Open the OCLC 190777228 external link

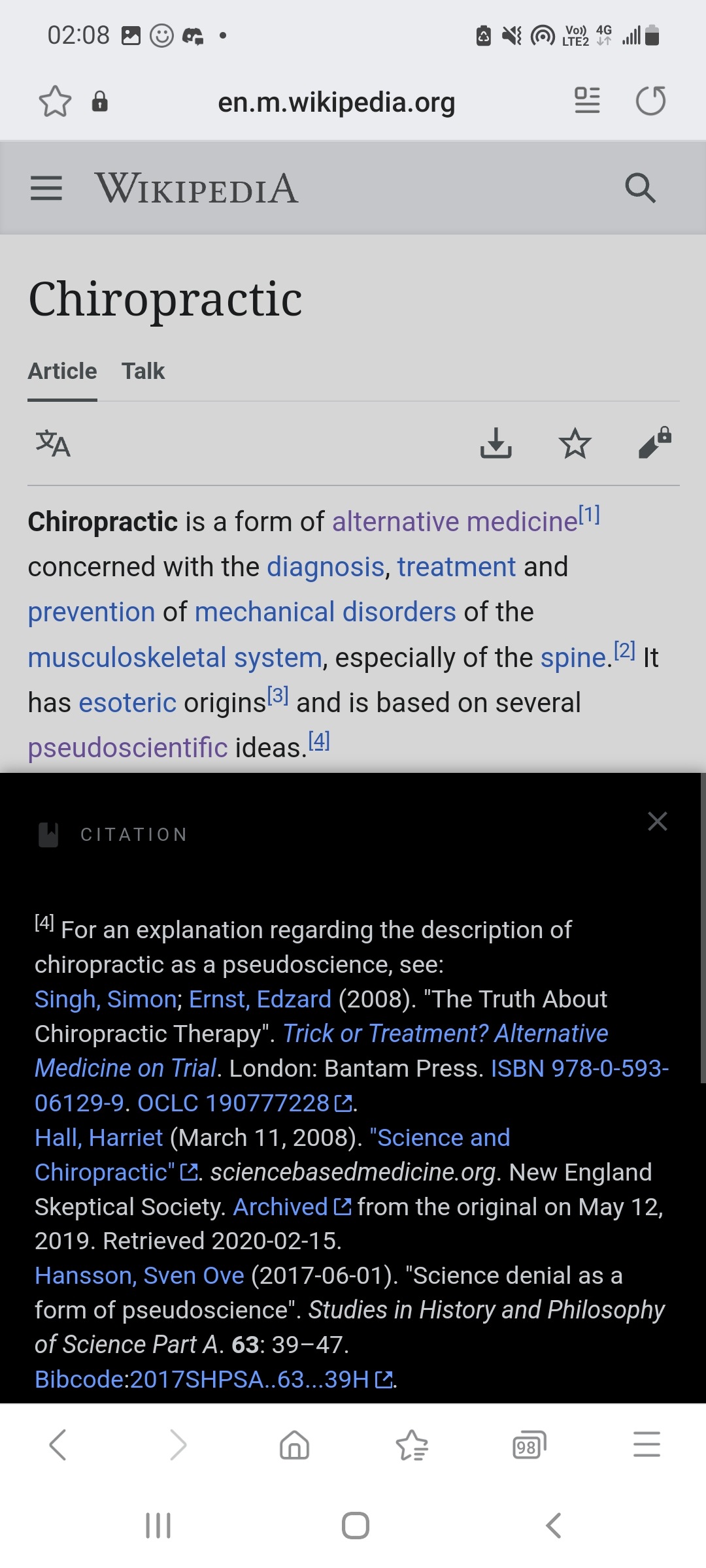click(x=244, y=1103)
